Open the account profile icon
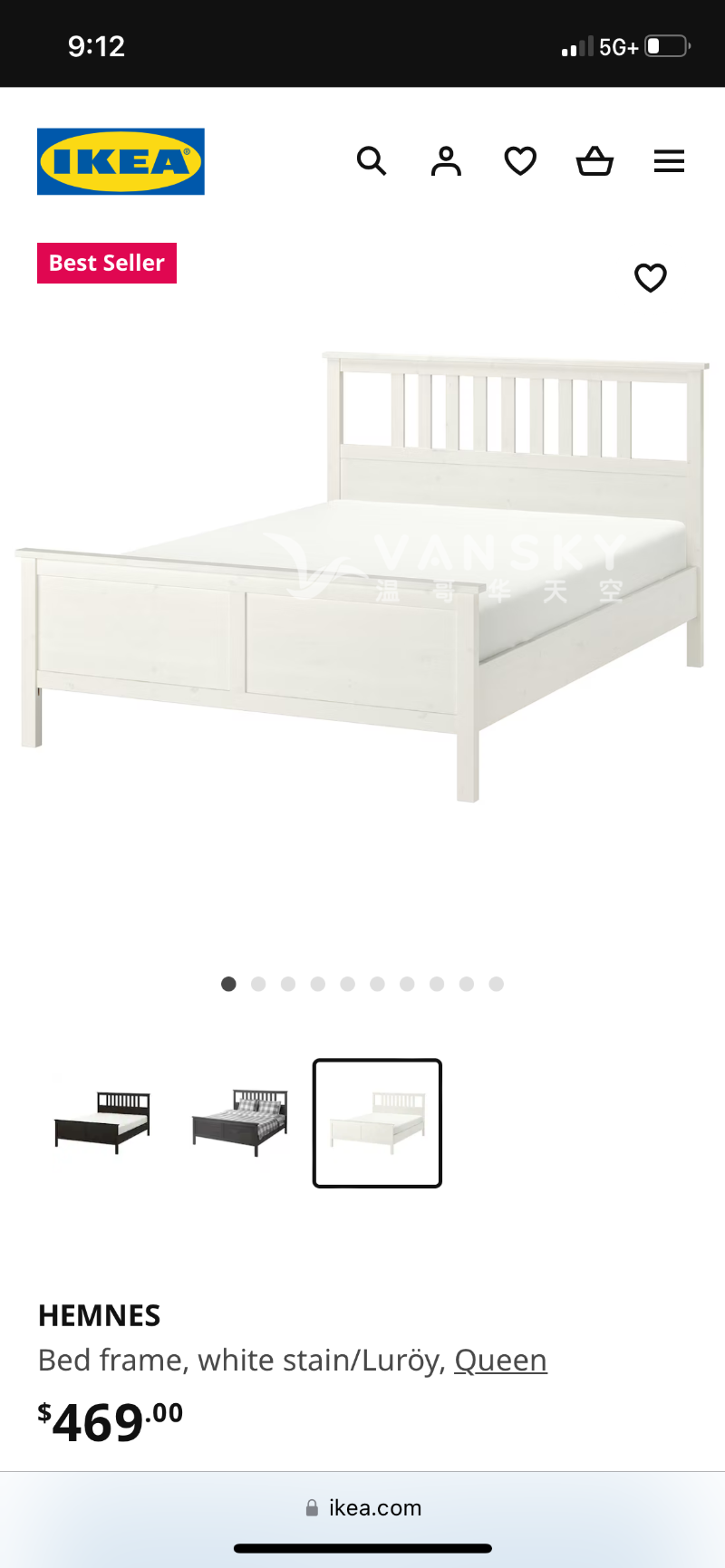Image resolution: width=725 pixels, height=1568 pixels. point(446,161)
